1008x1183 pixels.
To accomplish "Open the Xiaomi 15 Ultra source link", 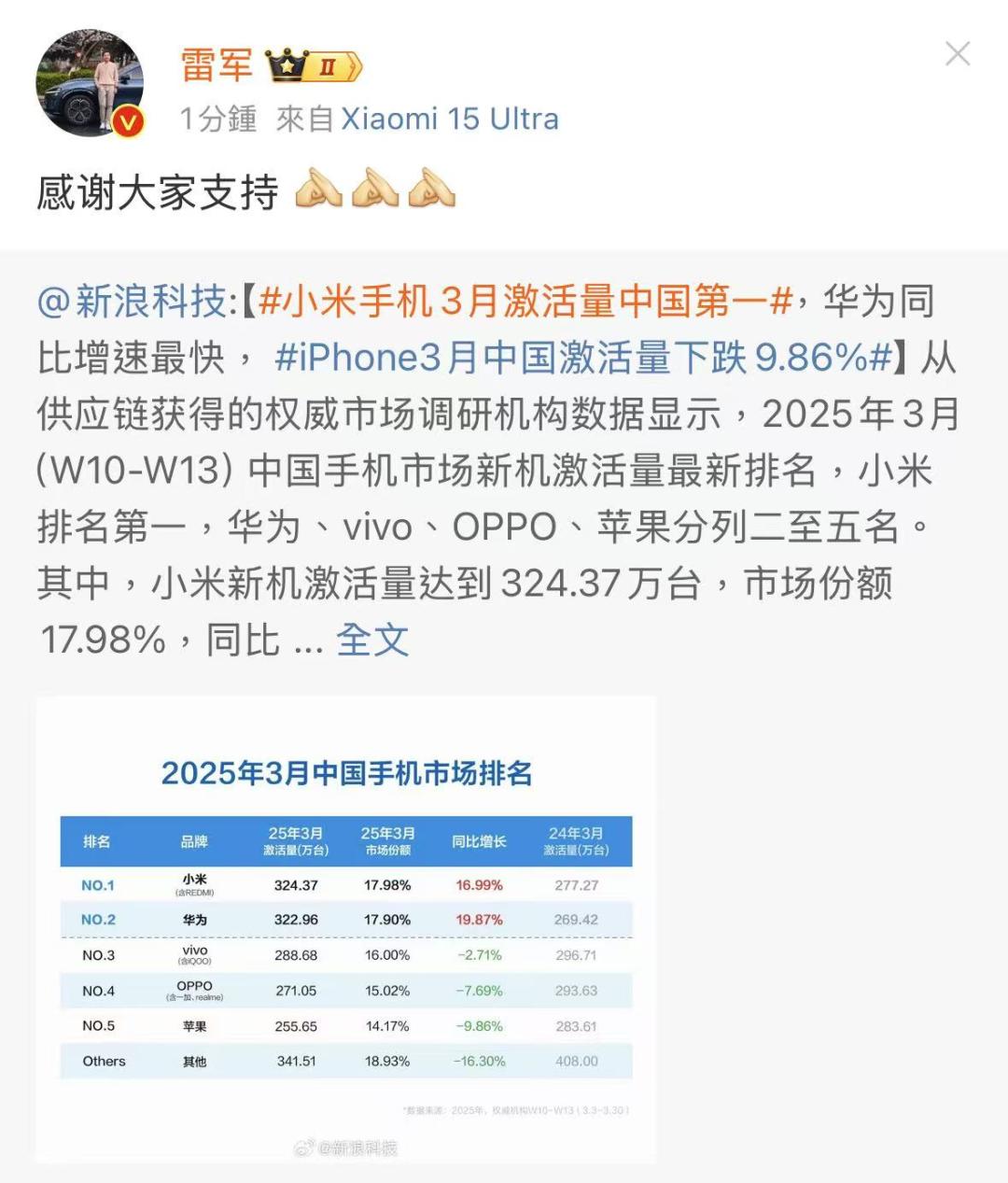I will (x=450, y=120).
